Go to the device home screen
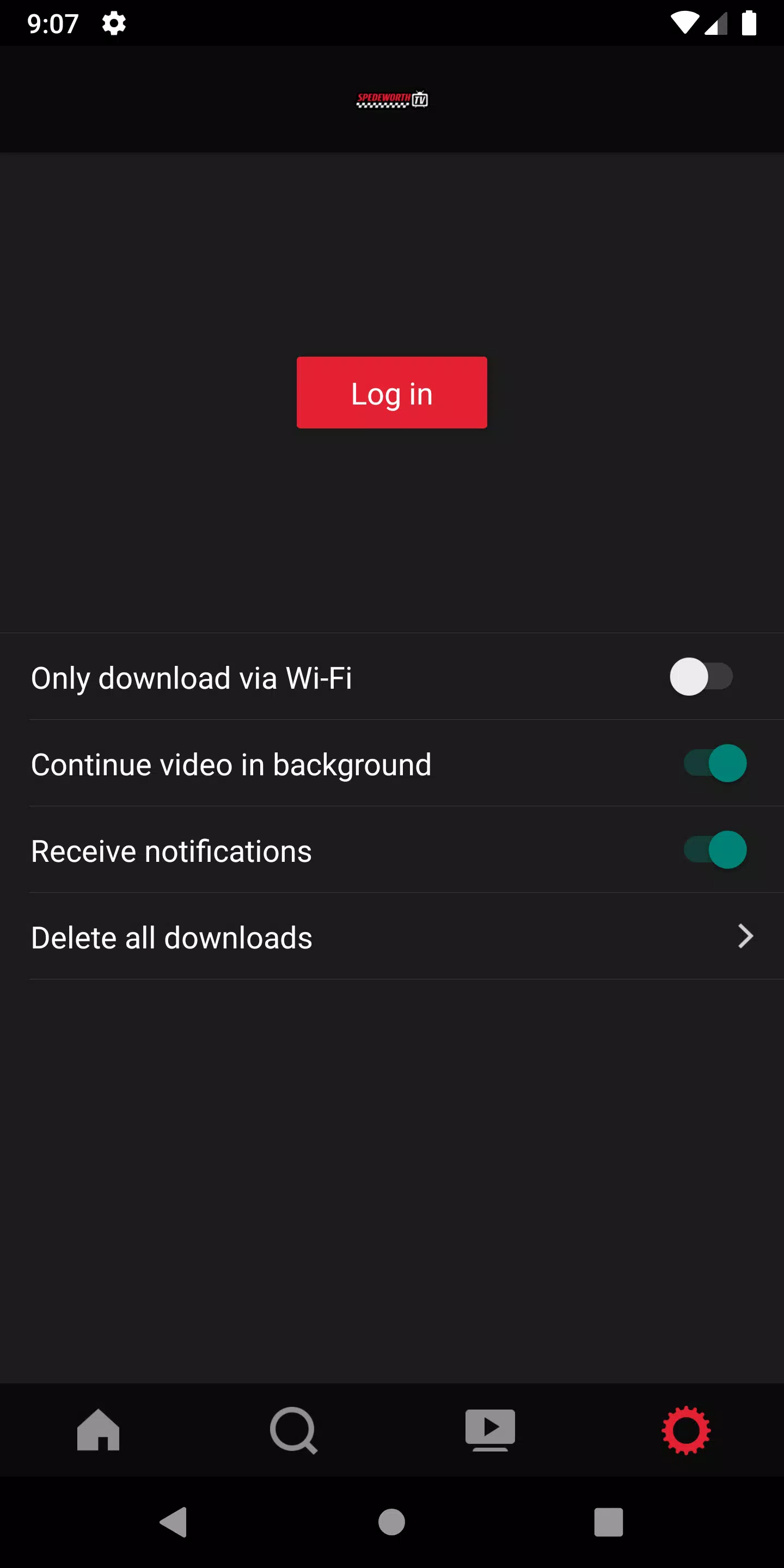 [391, 1522]
